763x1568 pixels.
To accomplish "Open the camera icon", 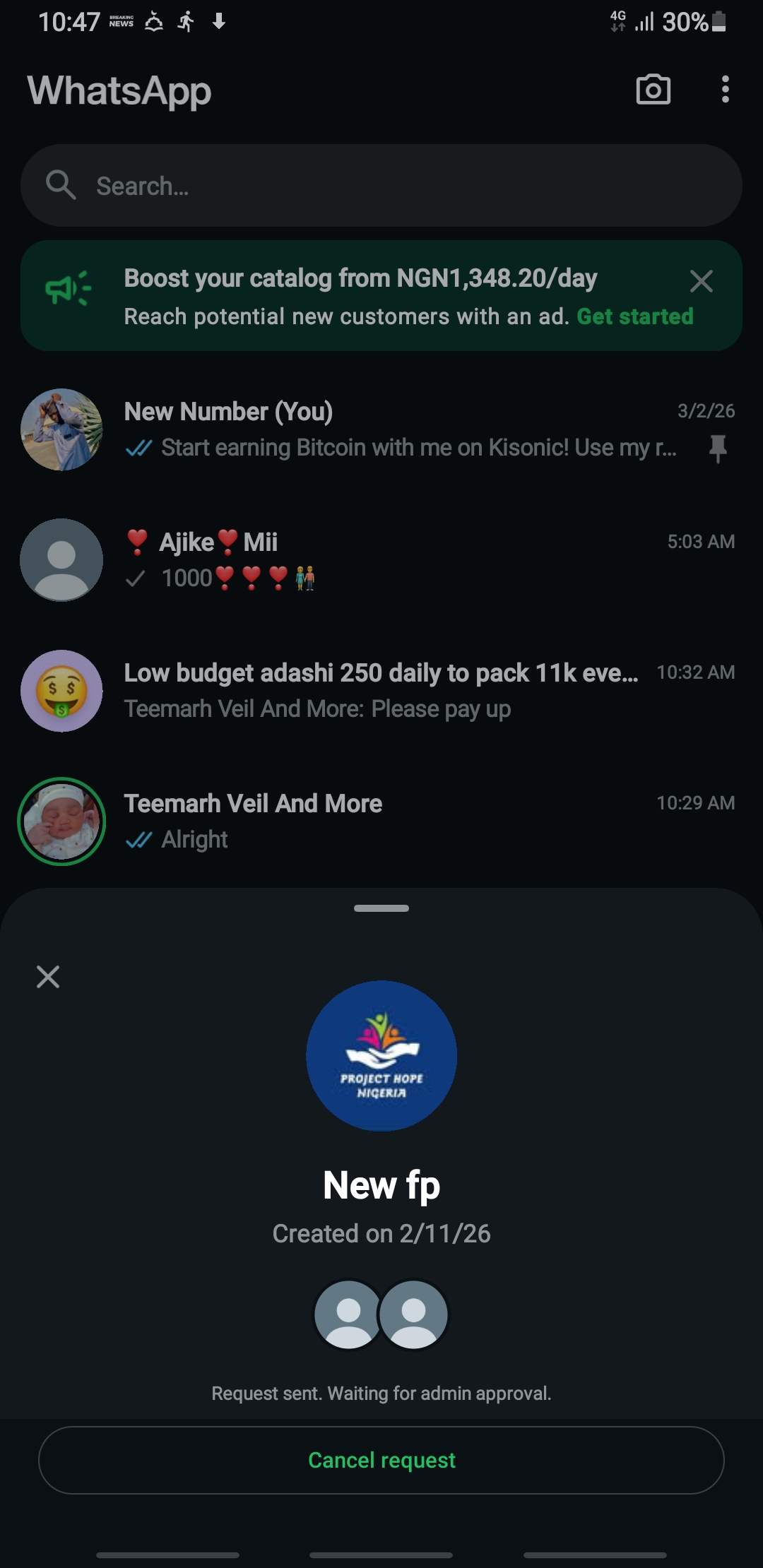I will click(653, 90).
